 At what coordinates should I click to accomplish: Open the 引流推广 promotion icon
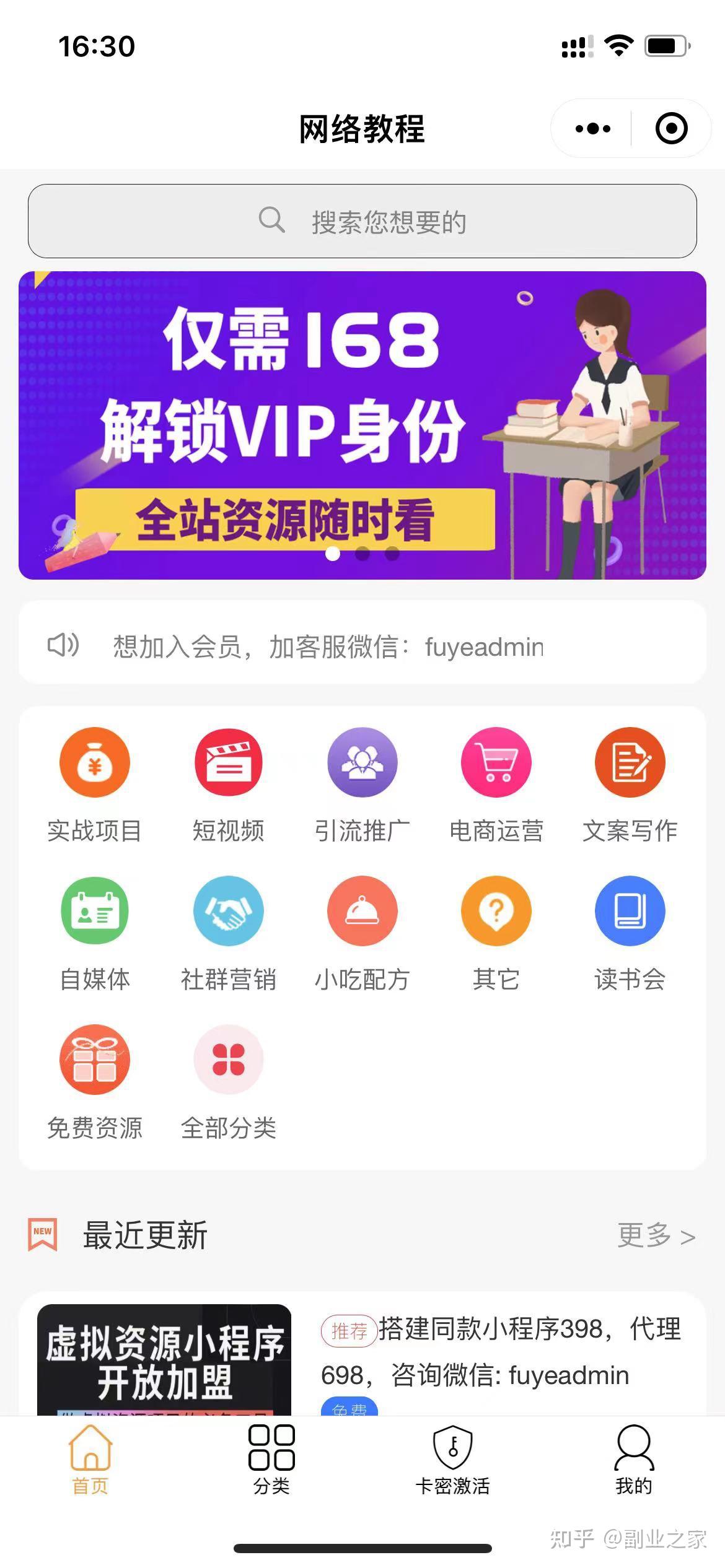click(362, 763)
